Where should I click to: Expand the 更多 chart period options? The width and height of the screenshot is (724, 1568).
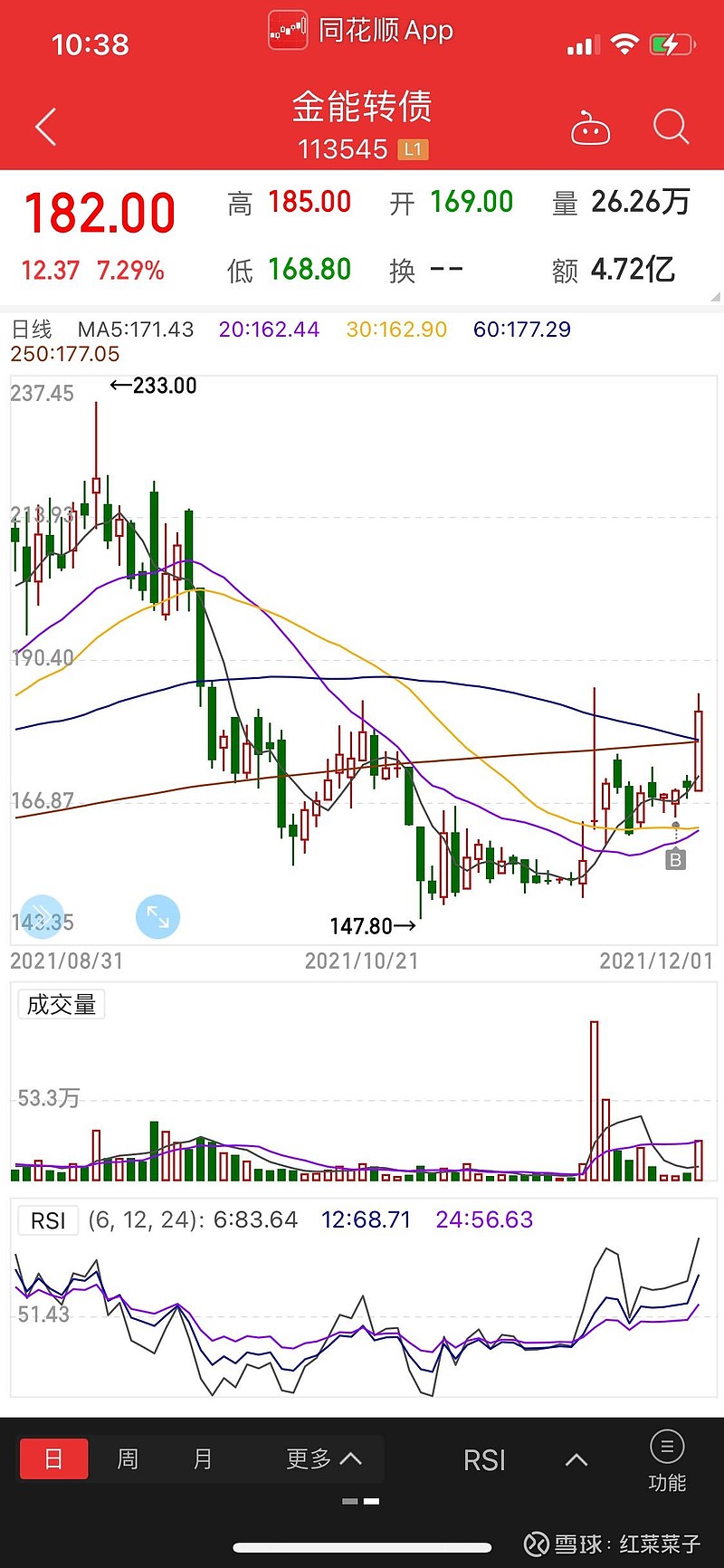tap(323, 1458)
